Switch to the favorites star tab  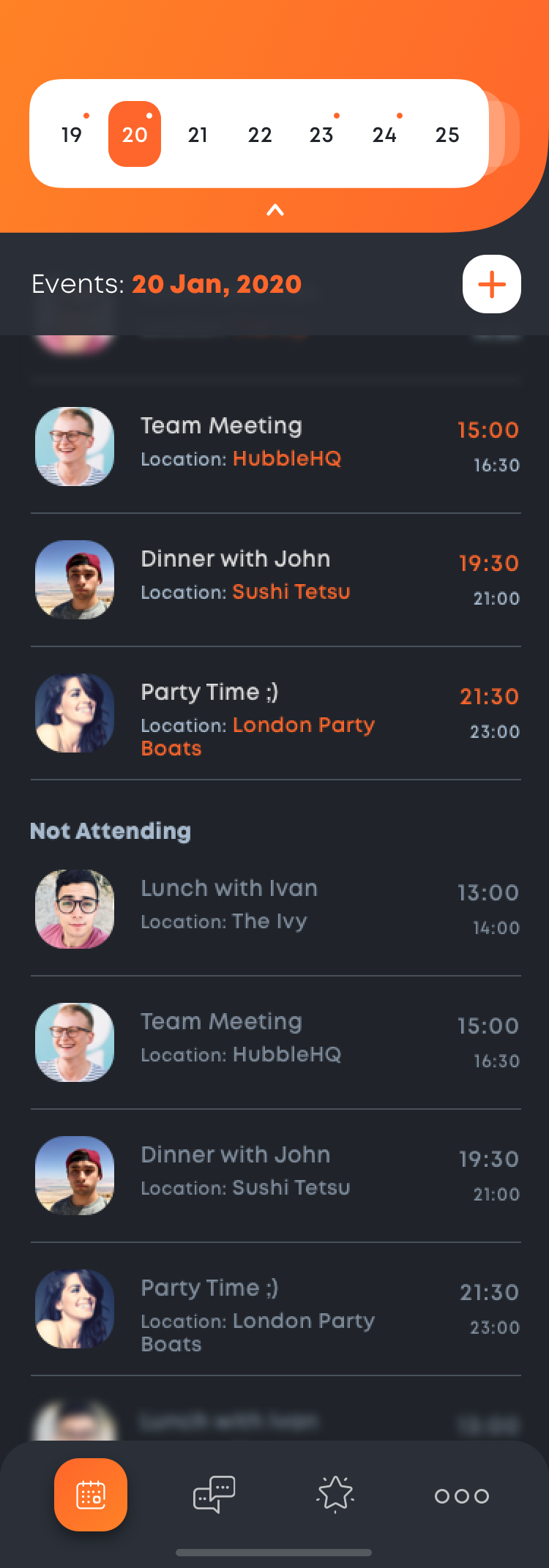(x=336, y=1495)
